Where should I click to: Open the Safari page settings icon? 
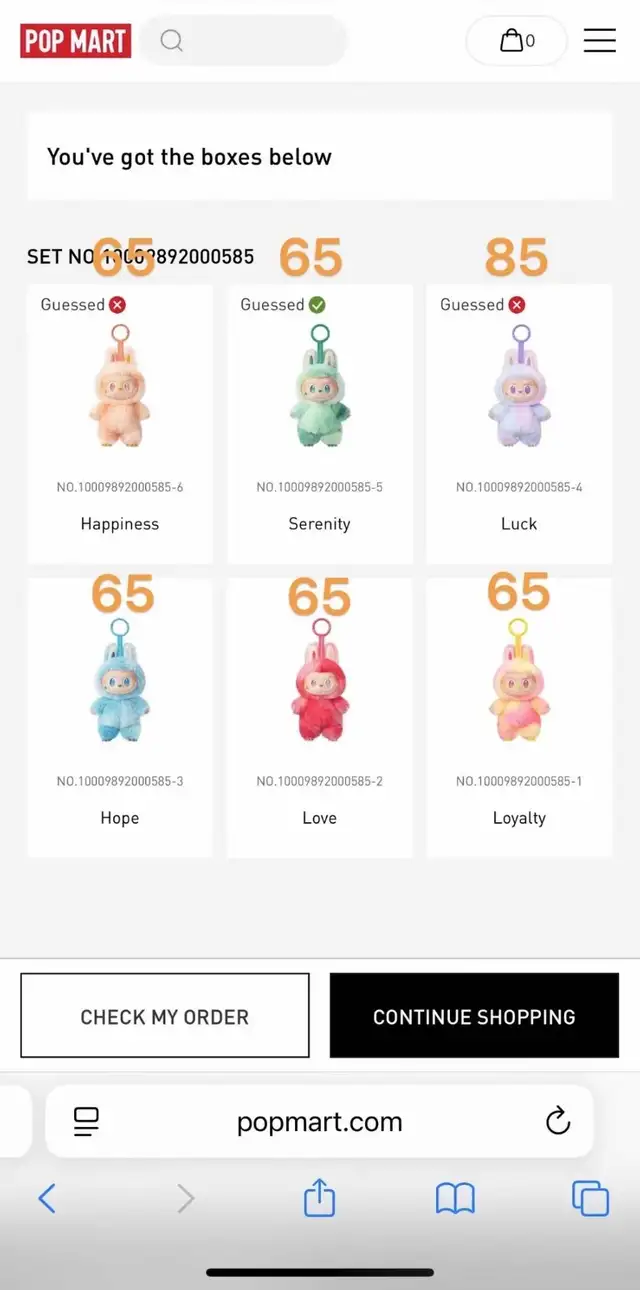pyautogui.click(x=87, y=1122)
